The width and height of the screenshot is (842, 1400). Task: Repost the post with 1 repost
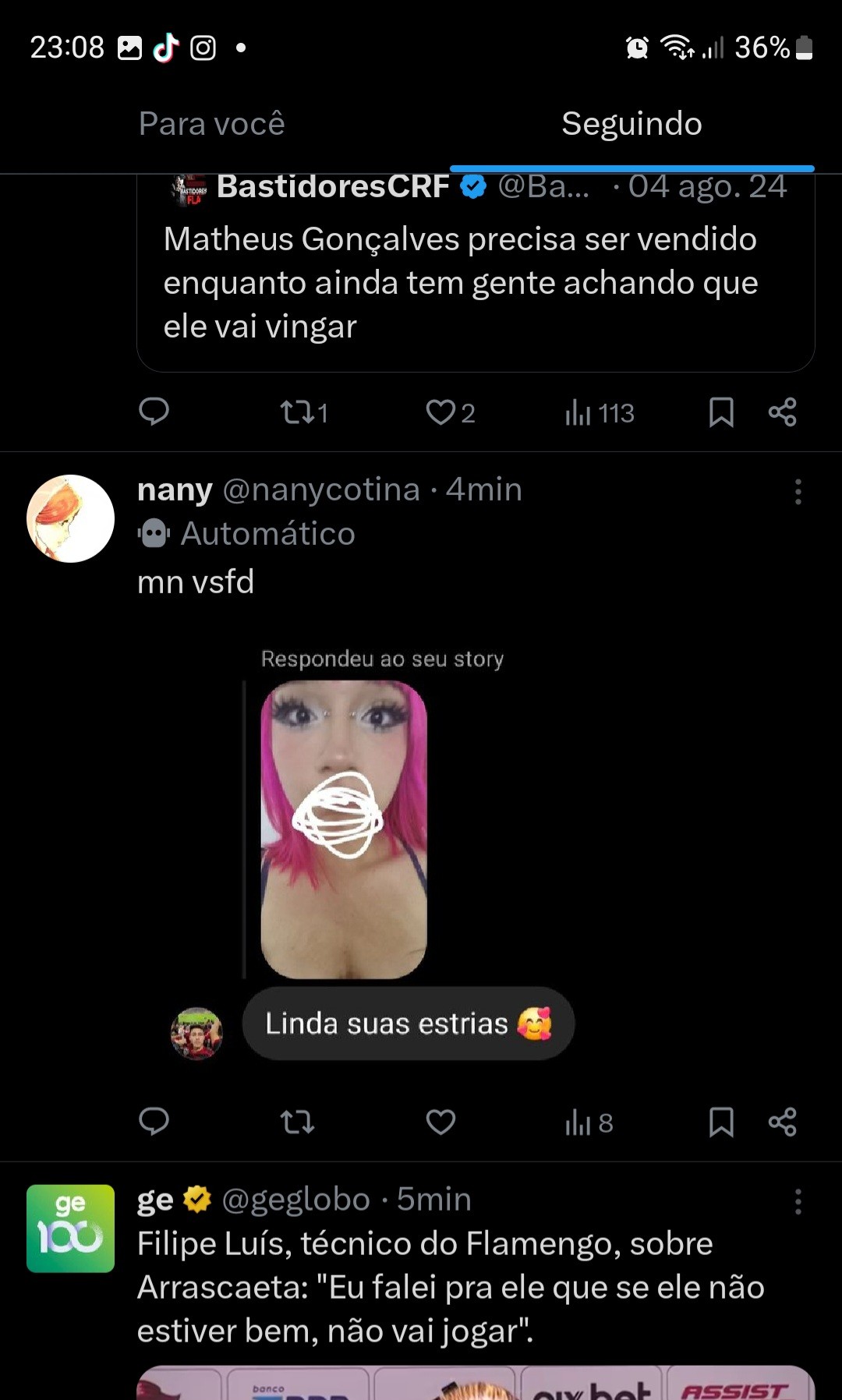click(x=304, y=412)
